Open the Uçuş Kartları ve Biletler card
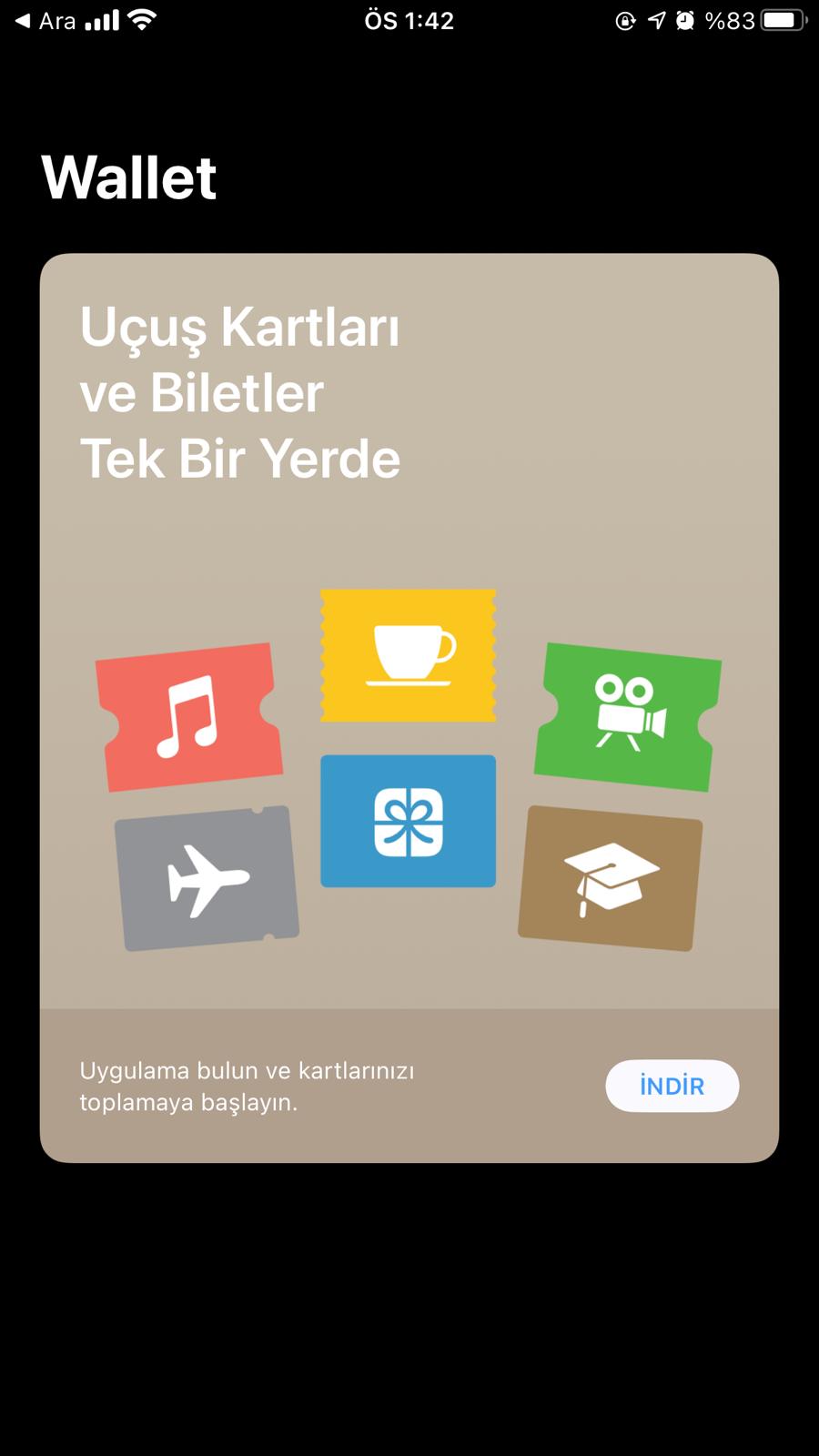Screen dimensions: 819x1456 [x=409, y=708]
